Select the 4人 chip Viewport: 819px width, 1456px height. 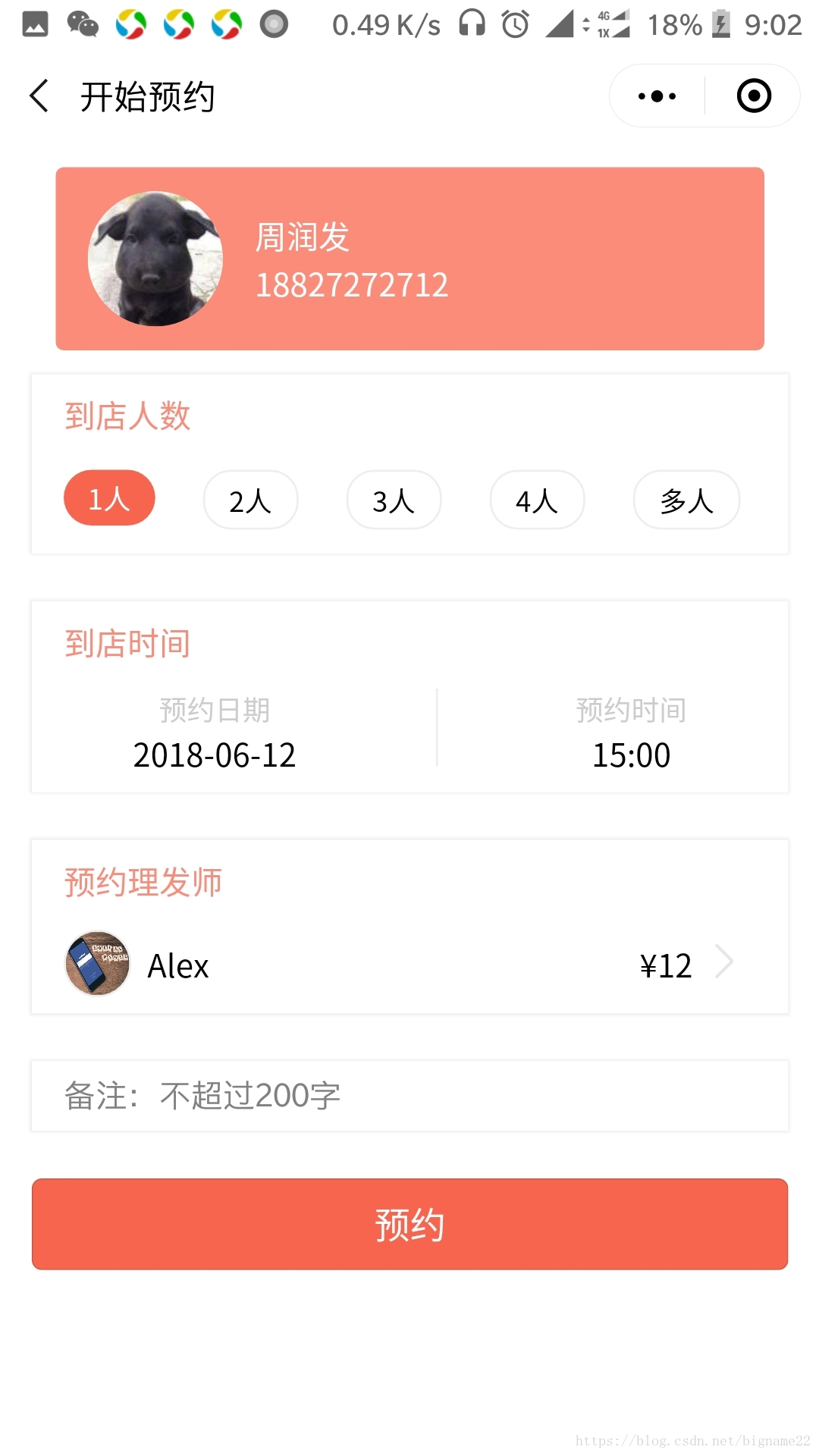[x=537, y=500]
